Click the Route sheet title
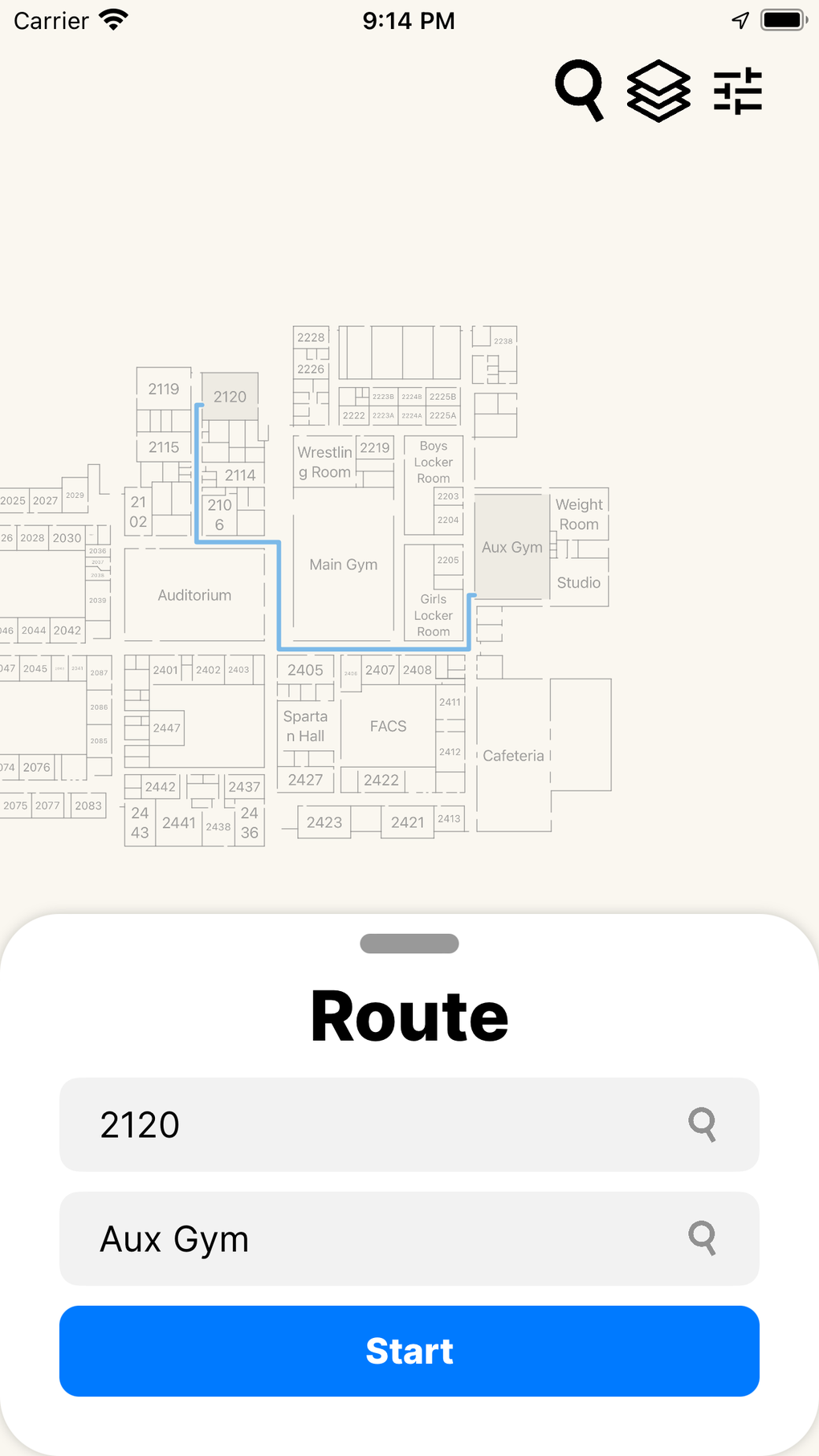 409,1015
